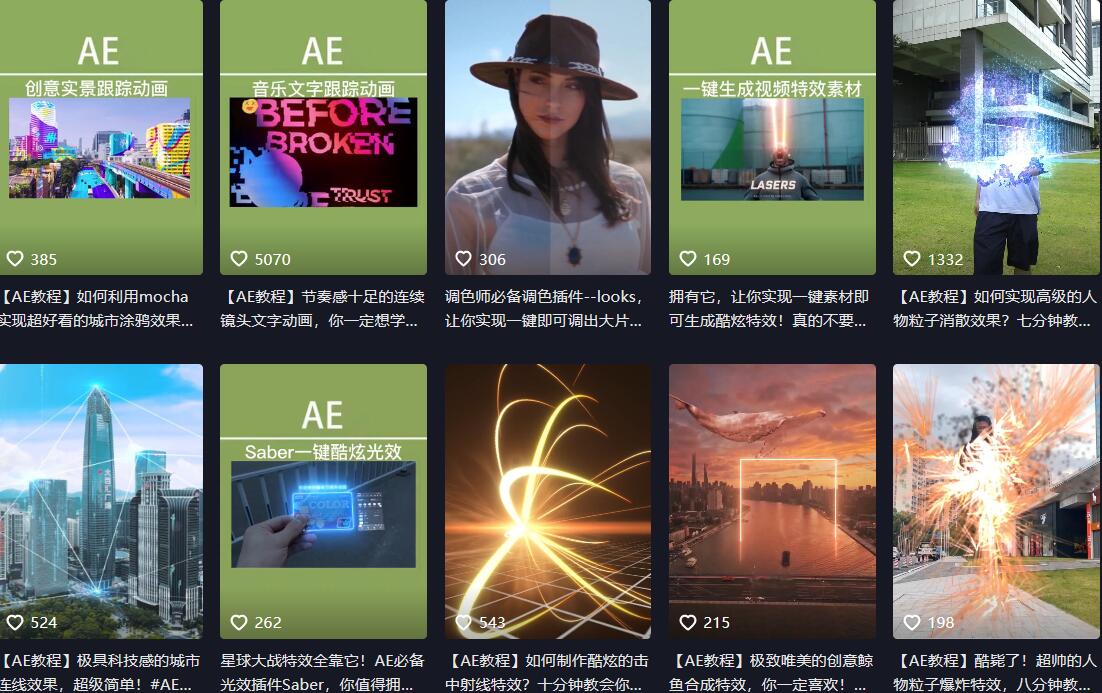Open the hit ray effect video with 543 likes

[547, 500]
